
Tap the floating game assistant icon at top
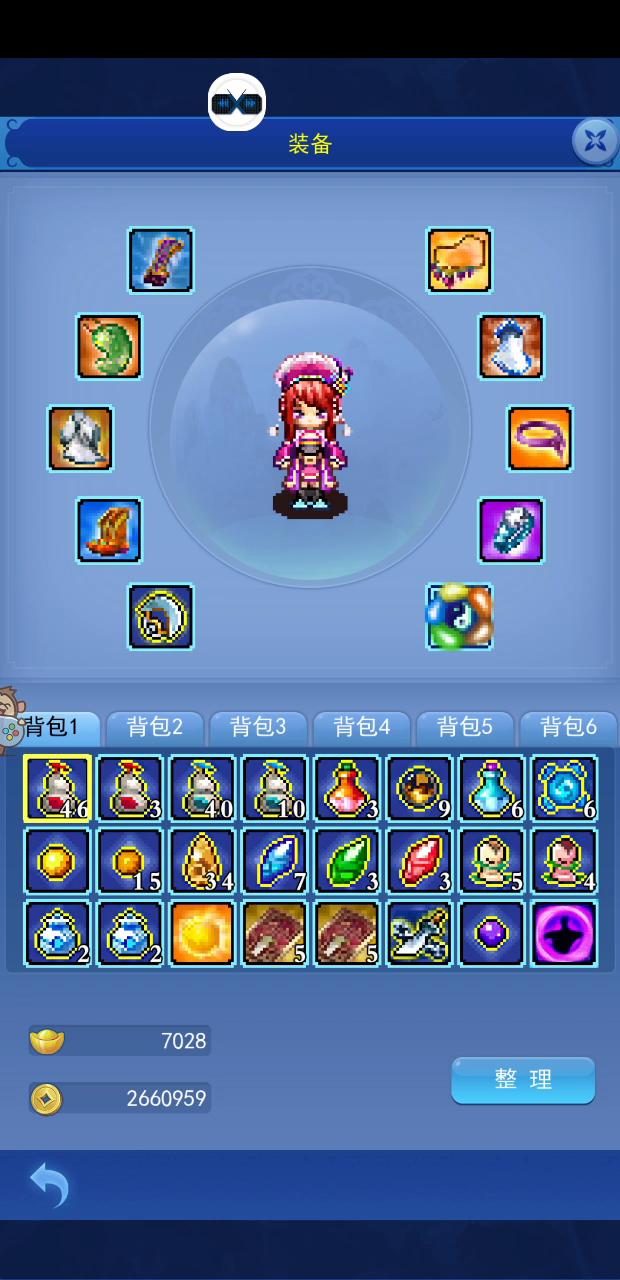pyautogui.click(x=237, y=102)
